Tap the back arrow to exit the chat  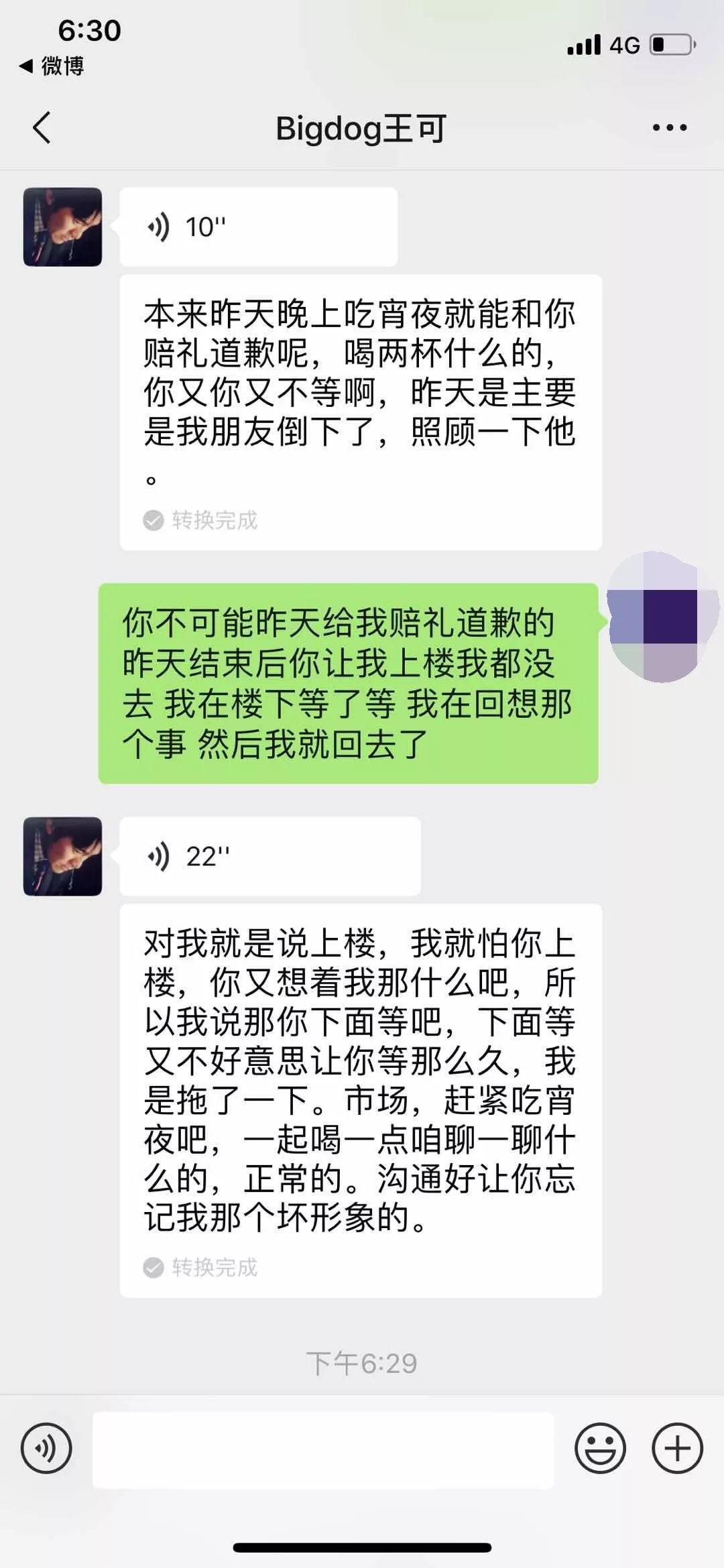pos(43,127)
